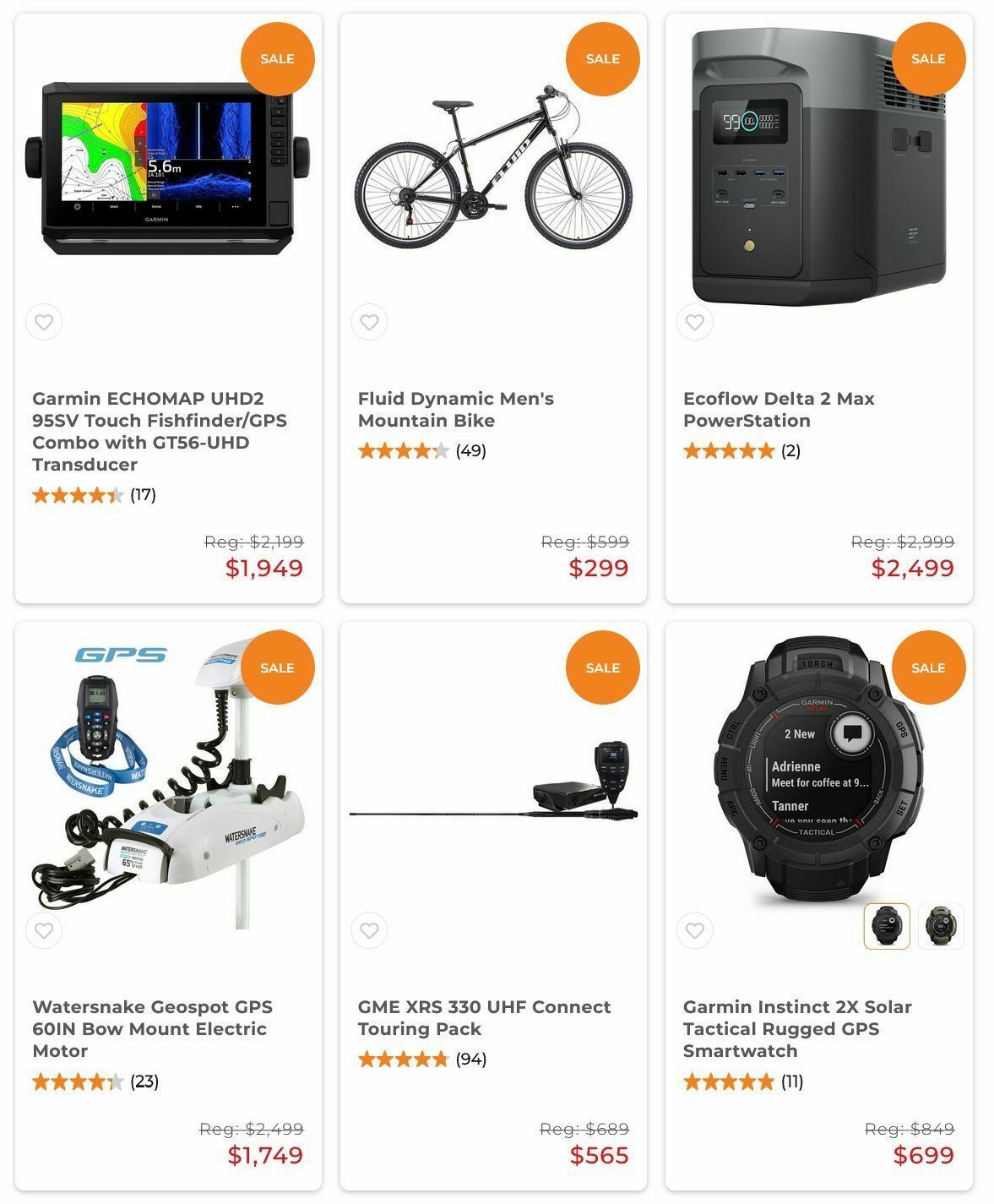
Task: Select the tan Garmin Instinct watch colour
Action: [x=941, y=926]
